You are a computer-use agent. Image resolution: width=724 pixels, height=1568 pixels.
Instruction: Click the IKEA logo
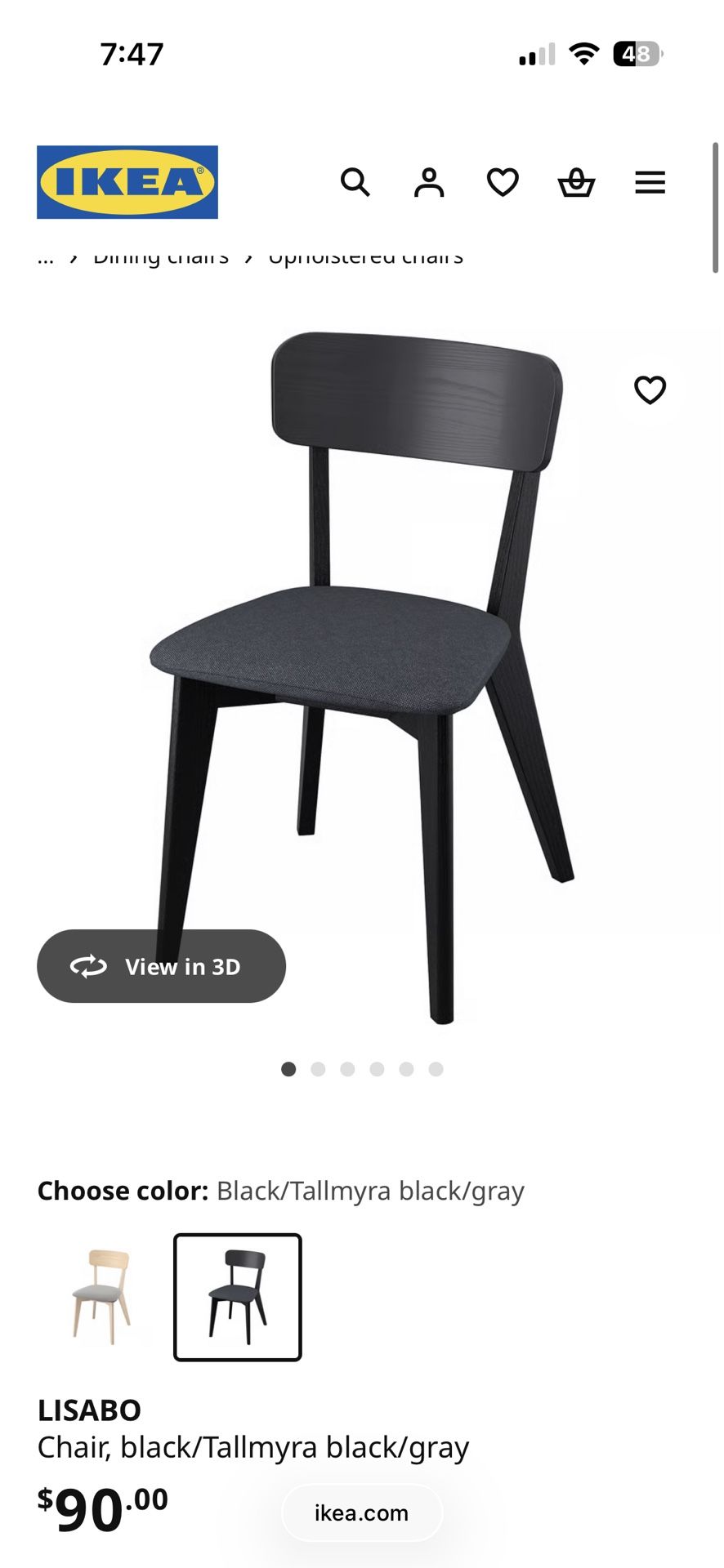[127, 181]
